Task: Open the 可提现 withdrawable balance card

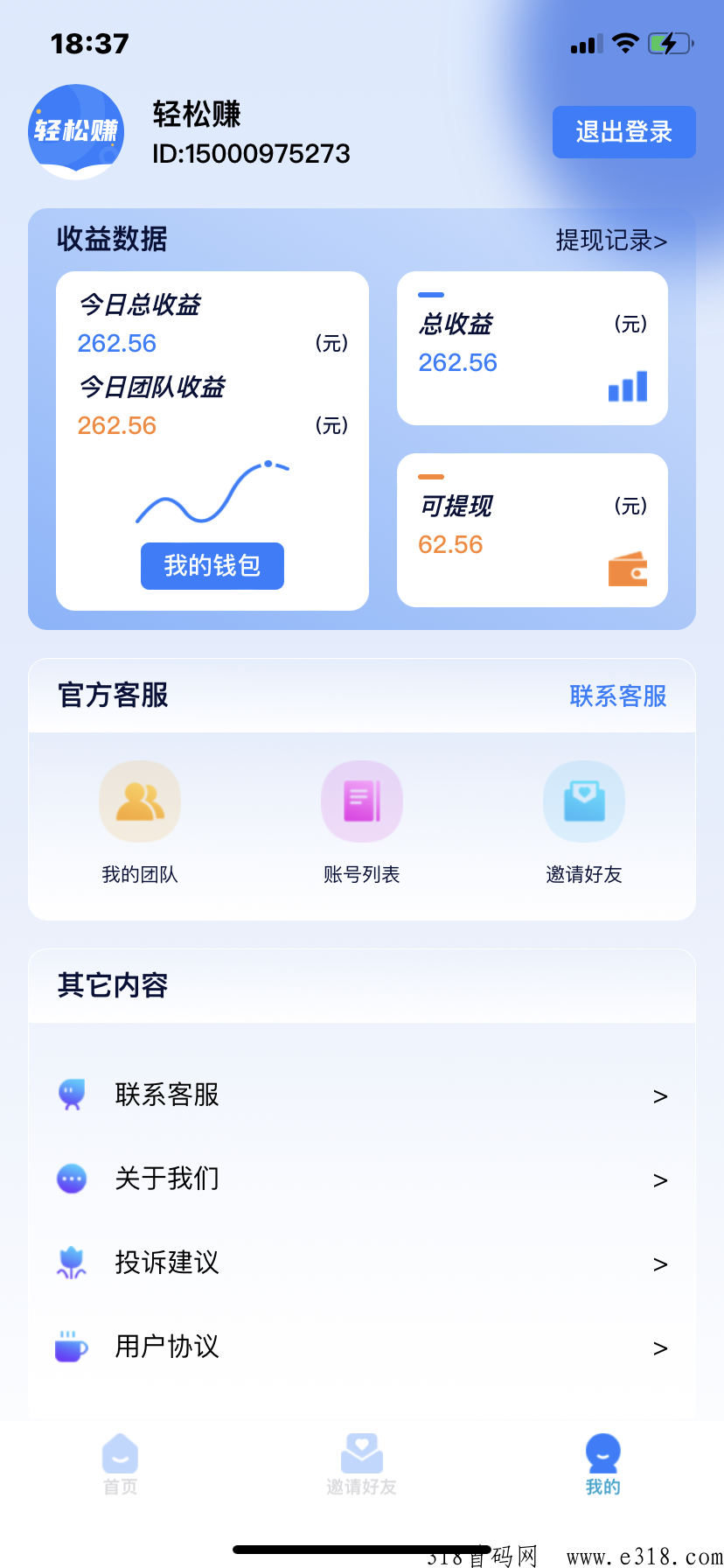Action: coord(533,530)
